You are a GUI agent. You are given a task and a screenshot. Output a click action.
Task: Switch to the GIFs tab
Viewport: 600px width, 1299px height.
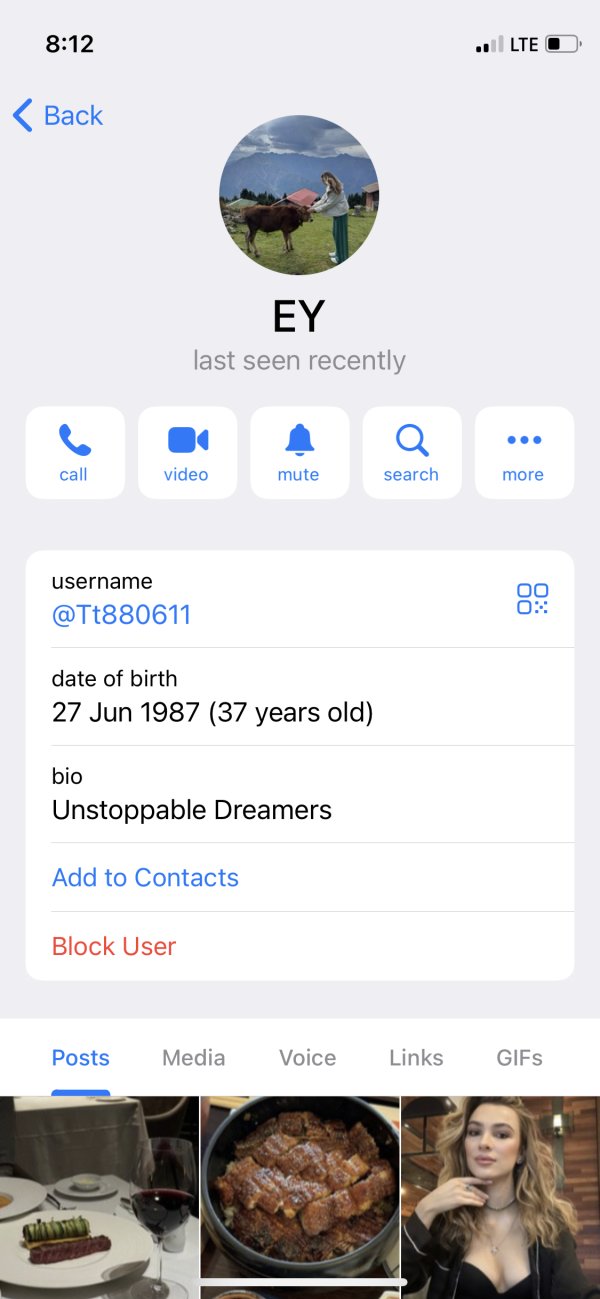pyautogui.click(x=520, y=1058)
